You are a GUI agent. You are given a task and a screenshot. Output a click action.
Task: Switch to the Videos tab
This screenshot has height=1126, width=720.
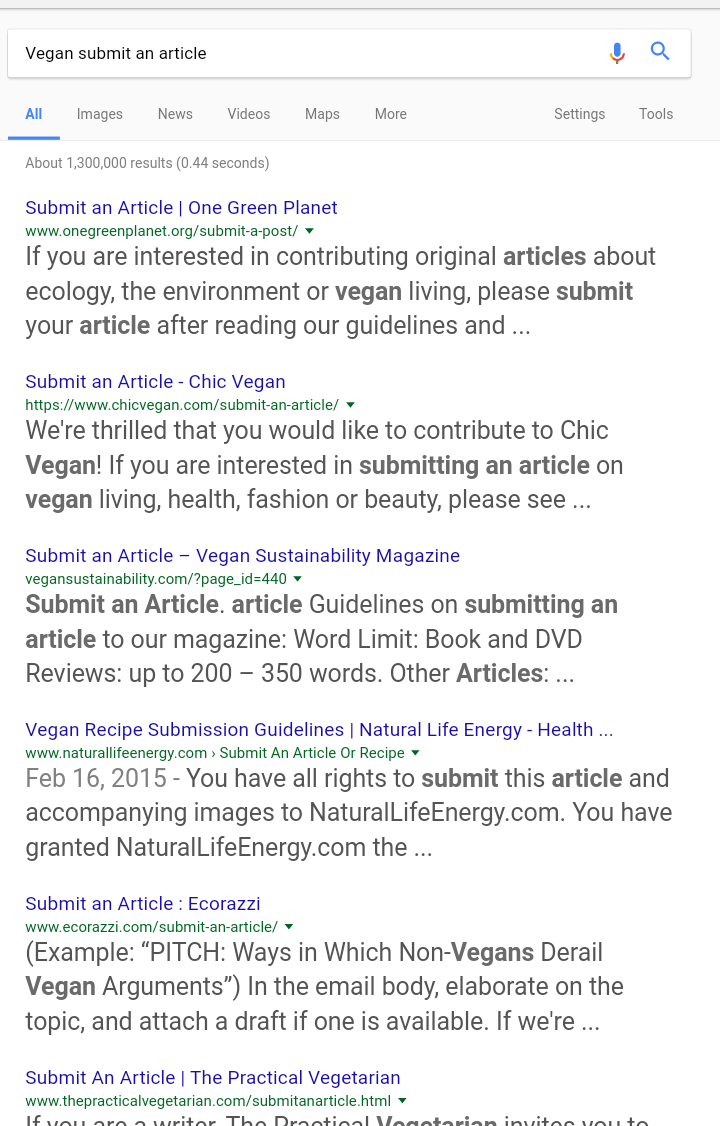pos(249,114)
